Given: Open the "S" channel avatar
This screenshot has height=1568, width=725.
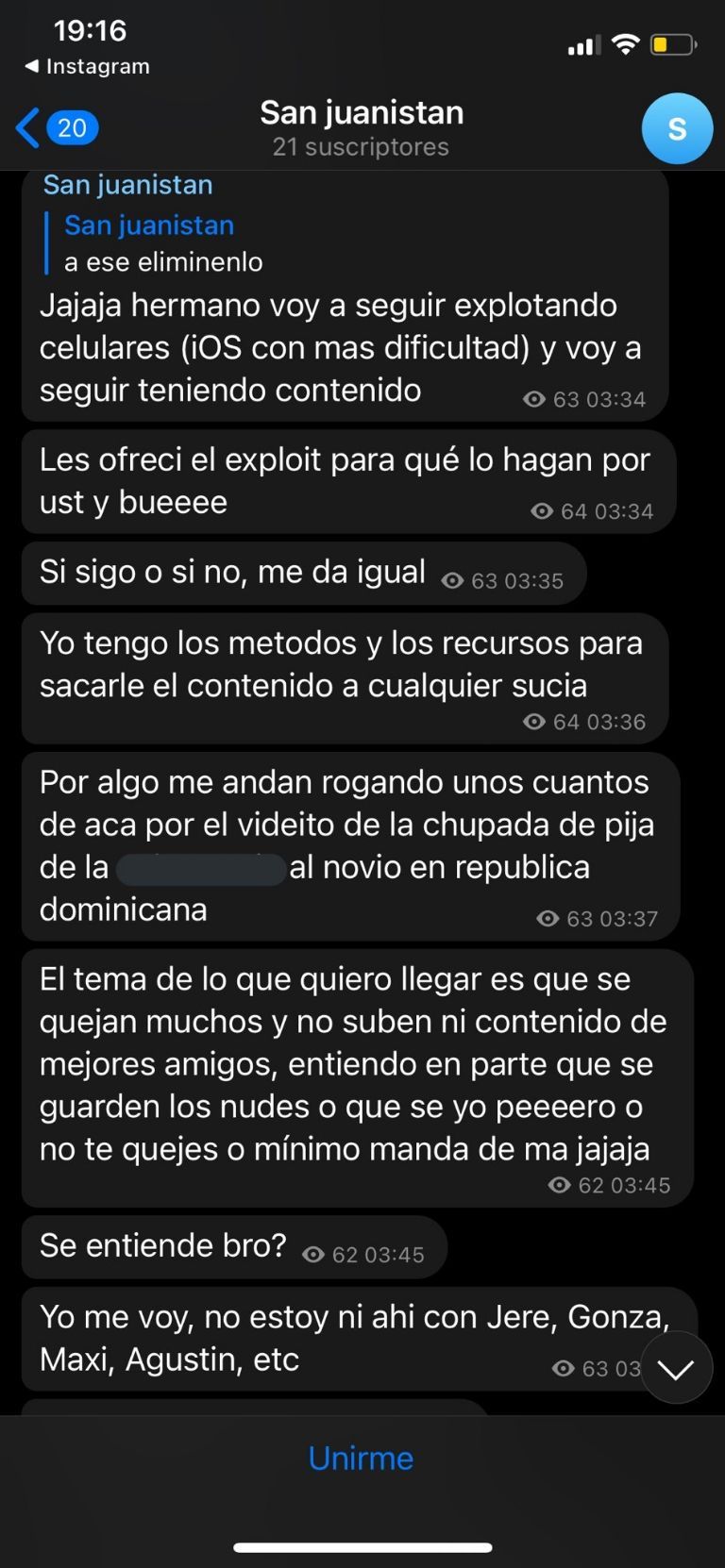Looking at the screenshot, I should tap(677, 128).
